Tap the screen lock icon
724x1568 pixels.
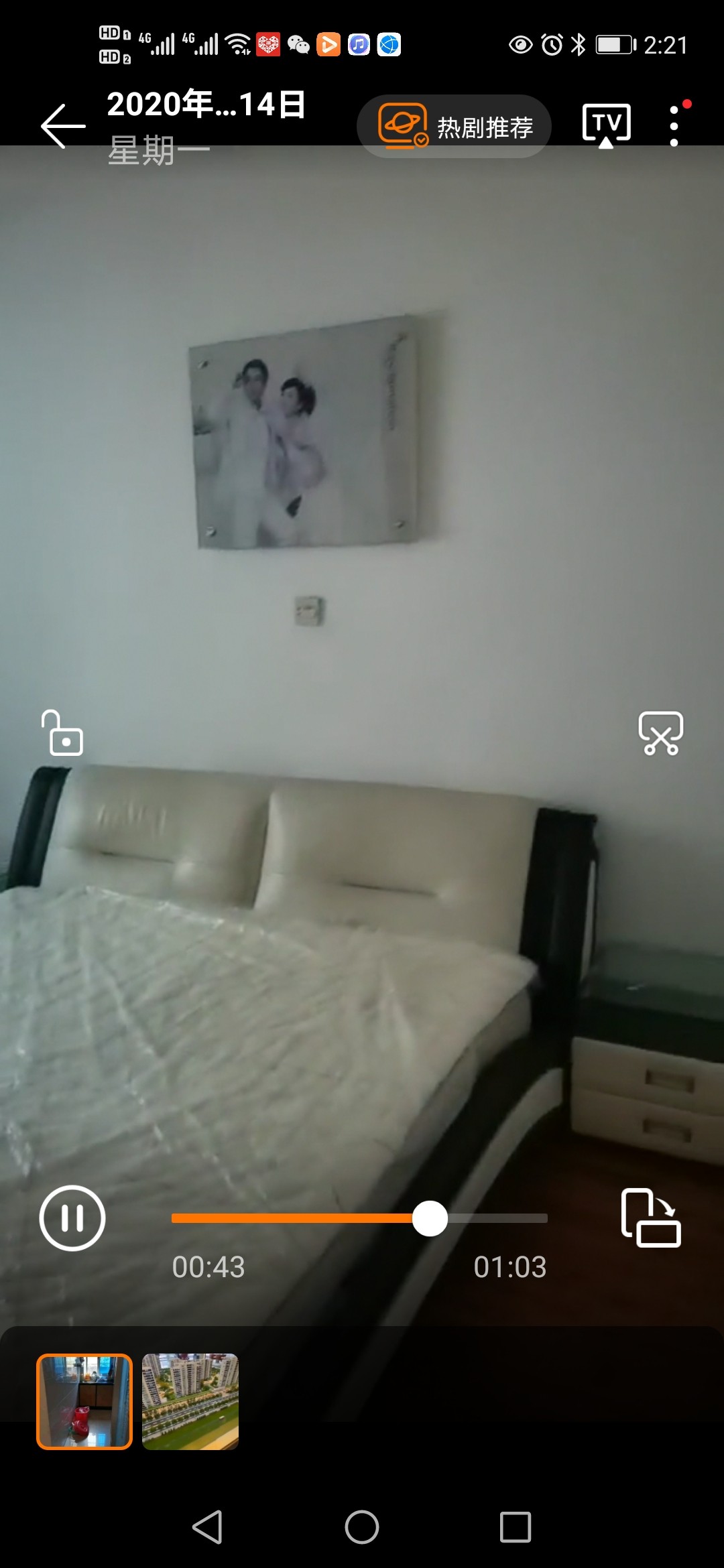63,734
